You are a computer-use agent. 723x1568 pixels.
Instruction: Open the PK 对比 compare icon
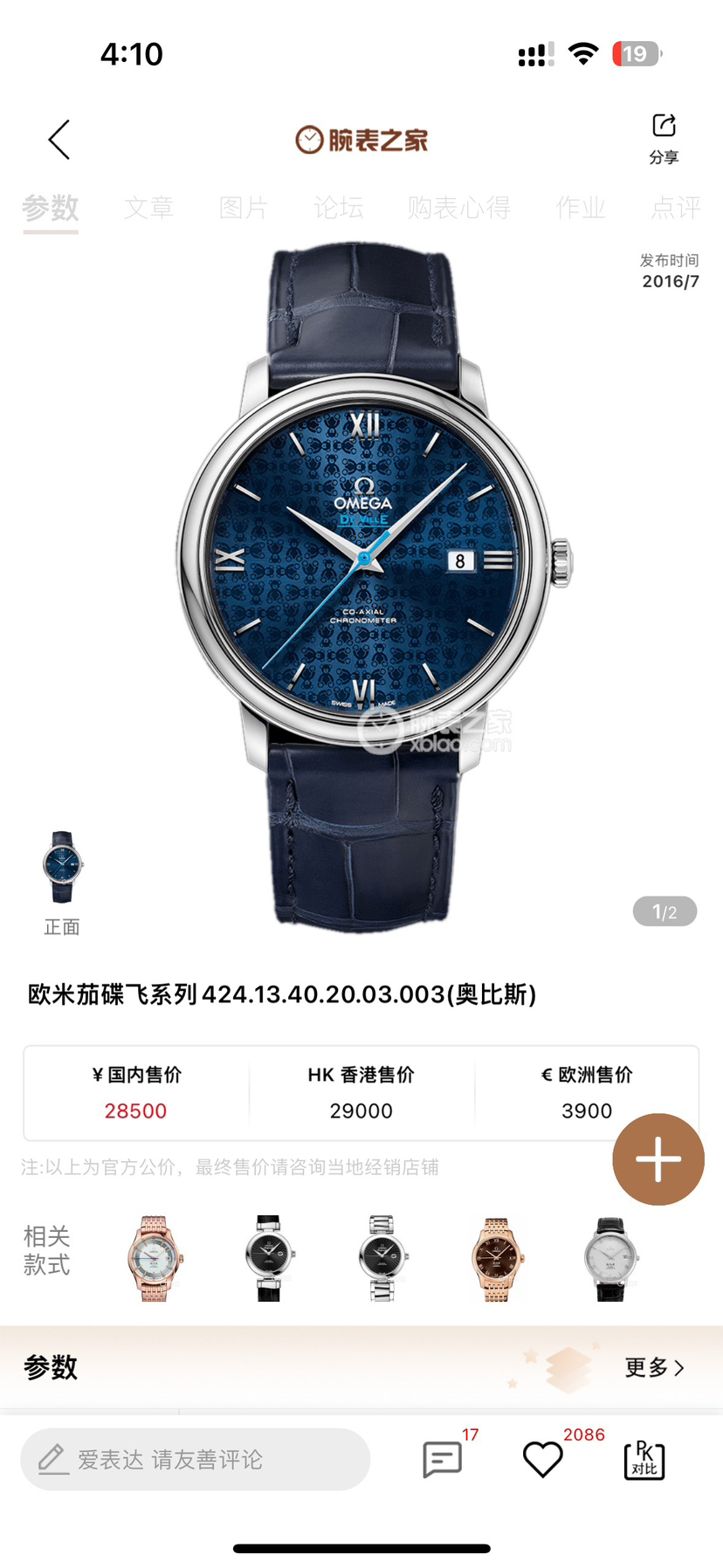coord(644,1459)
